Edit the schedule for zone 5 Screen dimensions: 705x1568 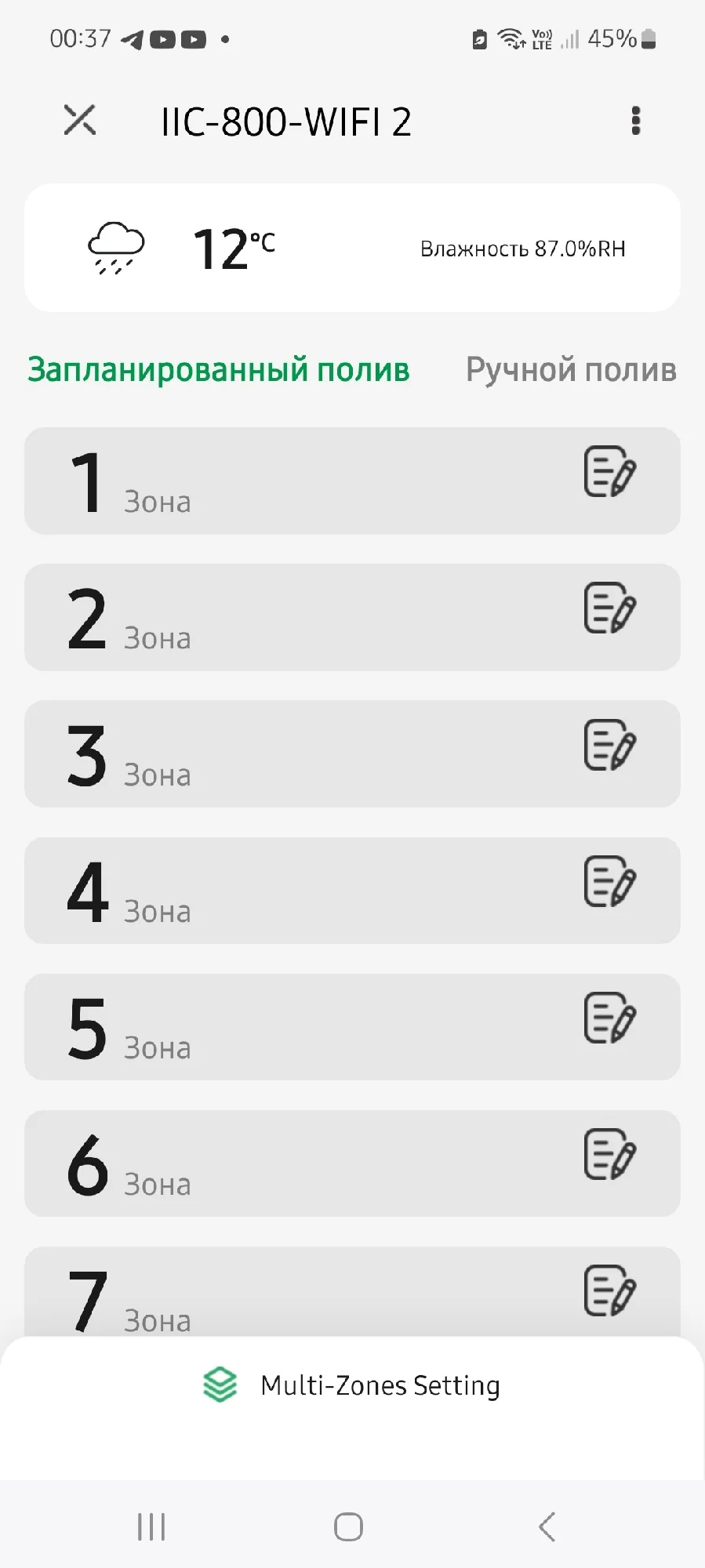click(609, 1018)
